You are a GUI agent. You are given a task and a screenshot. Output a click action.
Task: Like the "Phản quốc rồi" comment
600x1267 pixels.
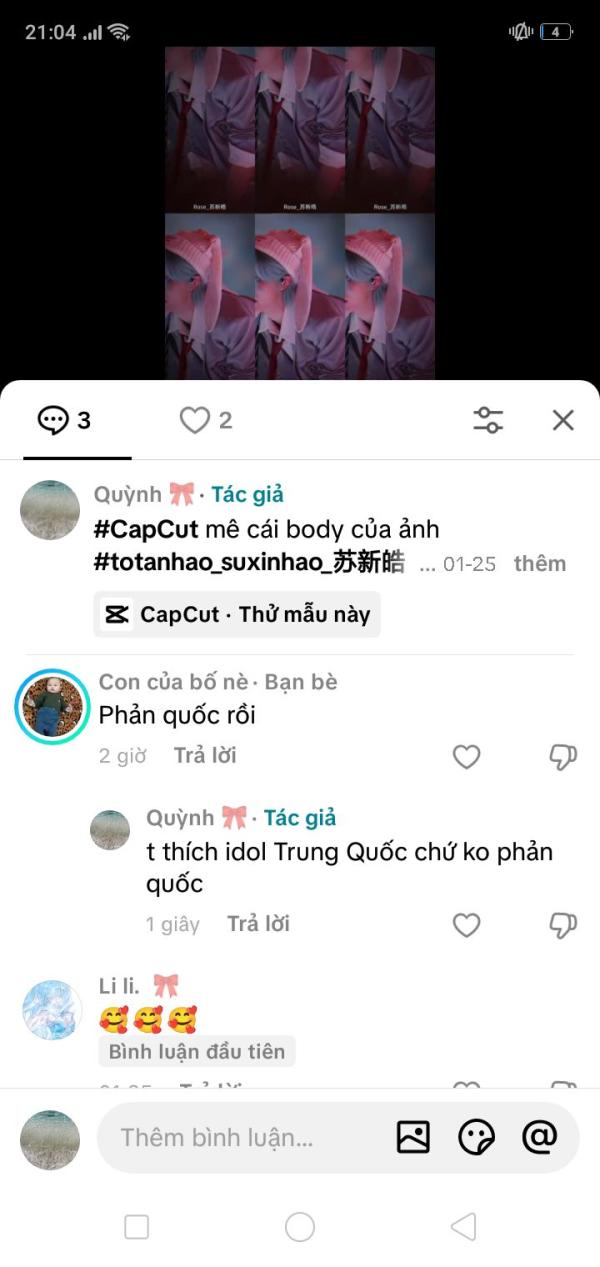point(467,757)
